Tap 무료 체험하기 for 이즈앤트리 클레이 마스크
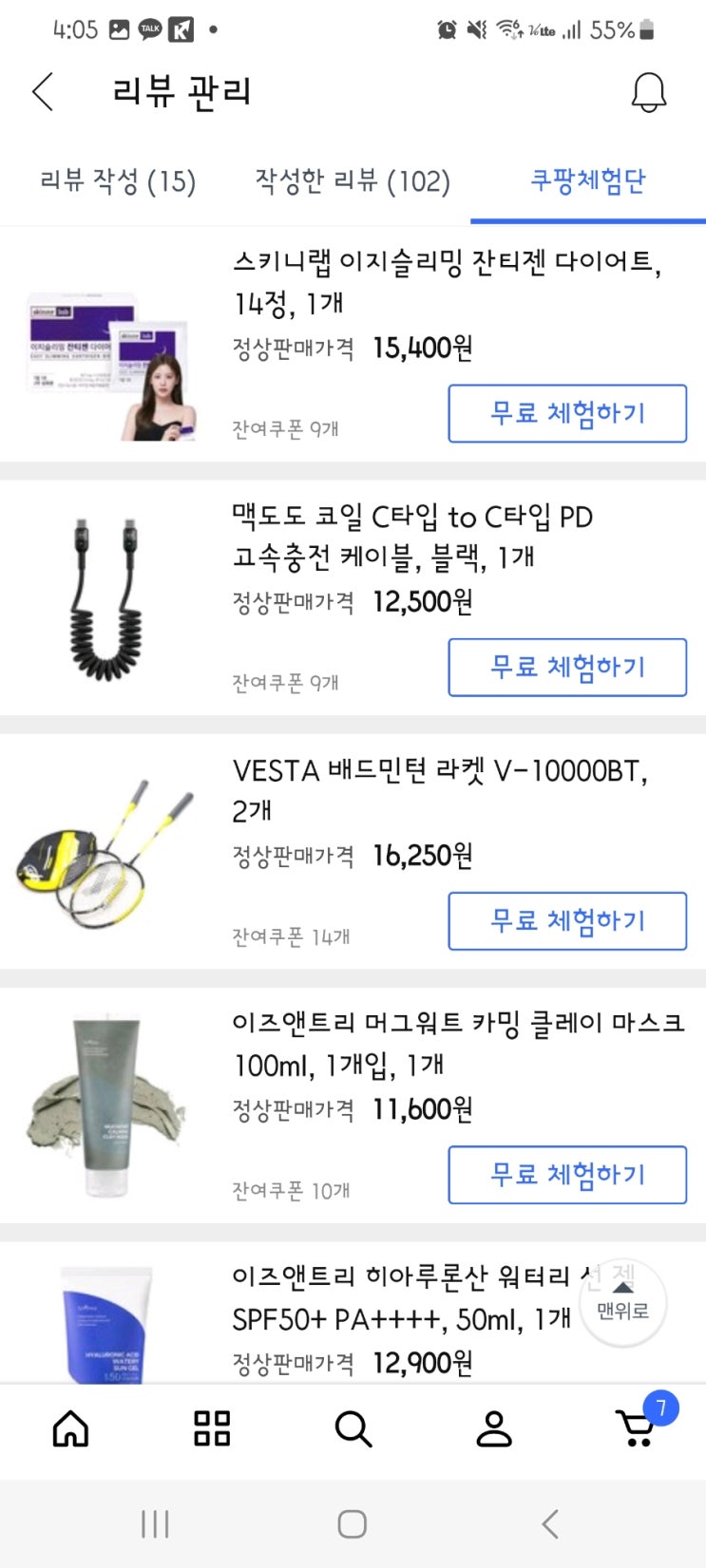The image size is (706, 1568). [567, 1174]
